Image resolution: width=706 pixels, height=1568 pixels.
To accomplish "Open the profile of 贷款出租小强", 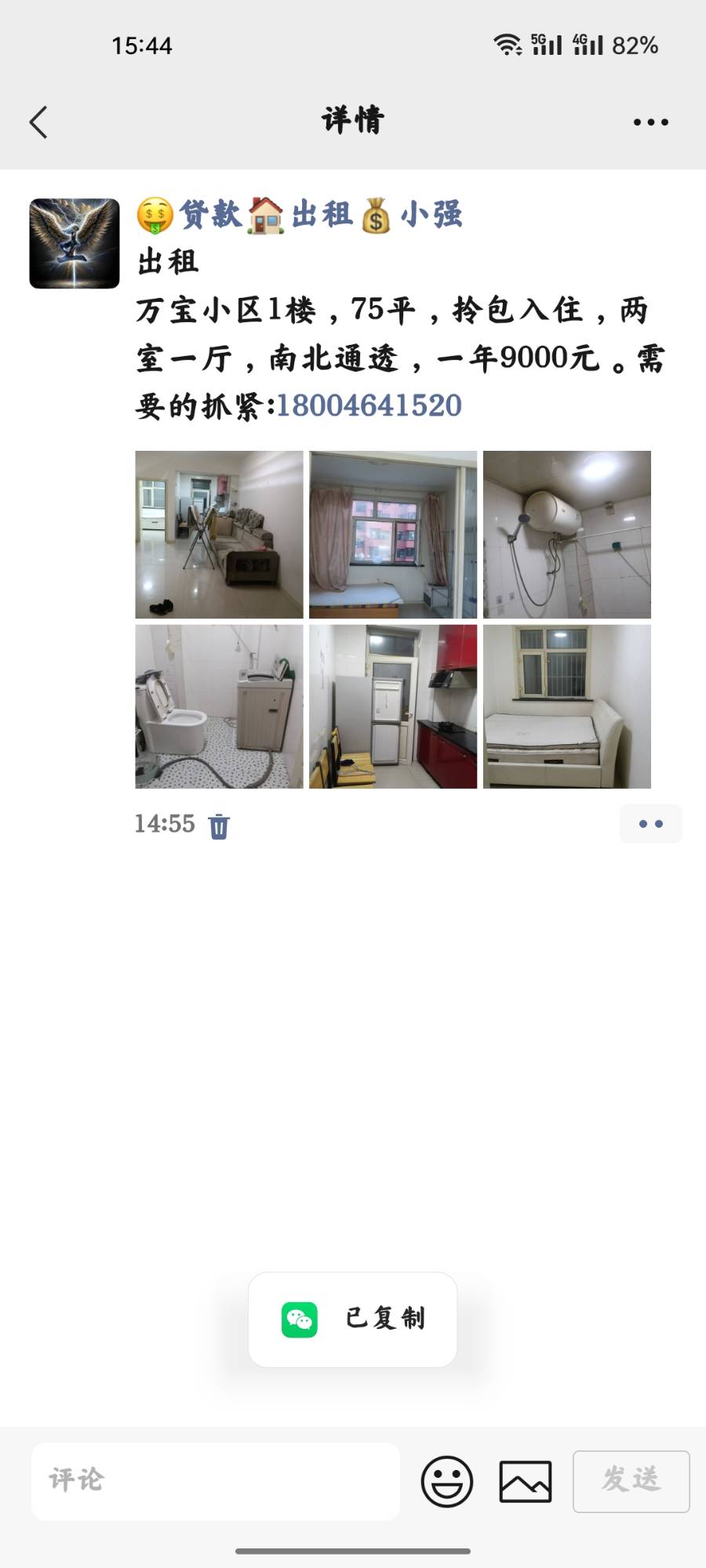I will coord(300,214).
